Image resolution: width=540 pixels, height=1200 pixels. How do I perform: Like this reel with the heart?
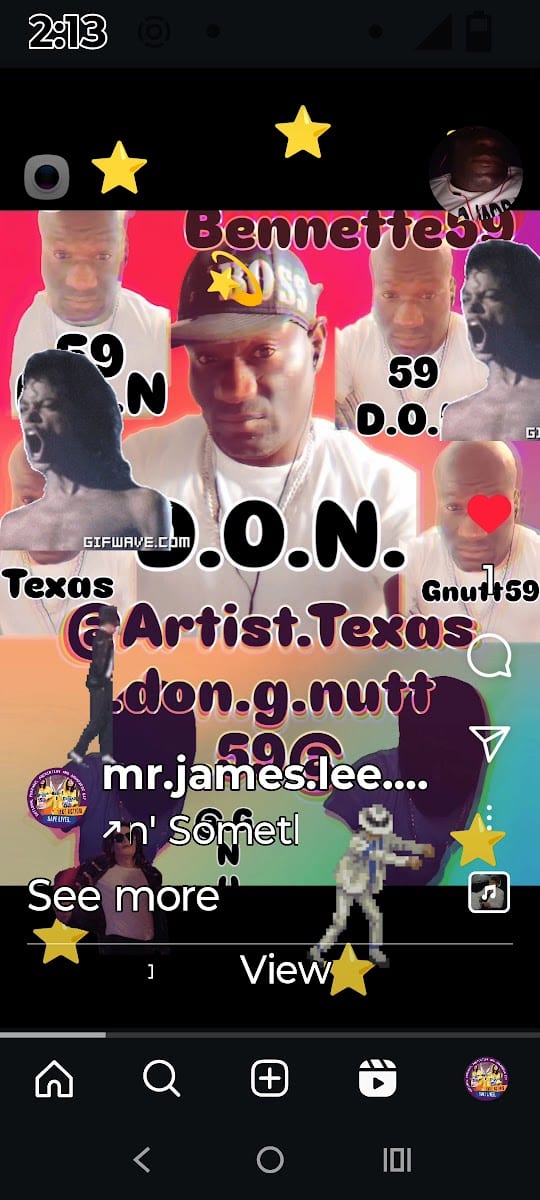point(489,514)
